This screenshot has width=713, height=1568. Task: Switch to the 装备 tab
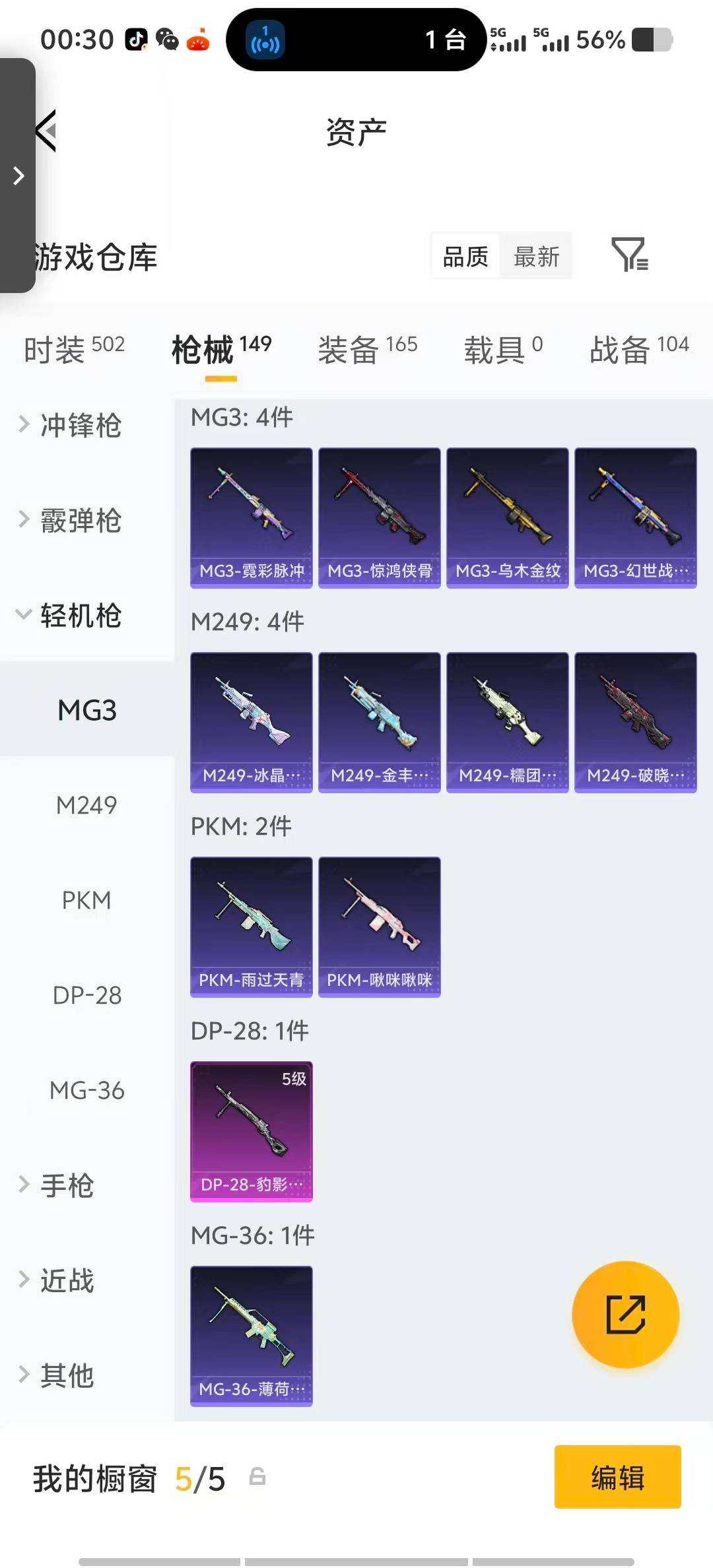coord(367,348)
